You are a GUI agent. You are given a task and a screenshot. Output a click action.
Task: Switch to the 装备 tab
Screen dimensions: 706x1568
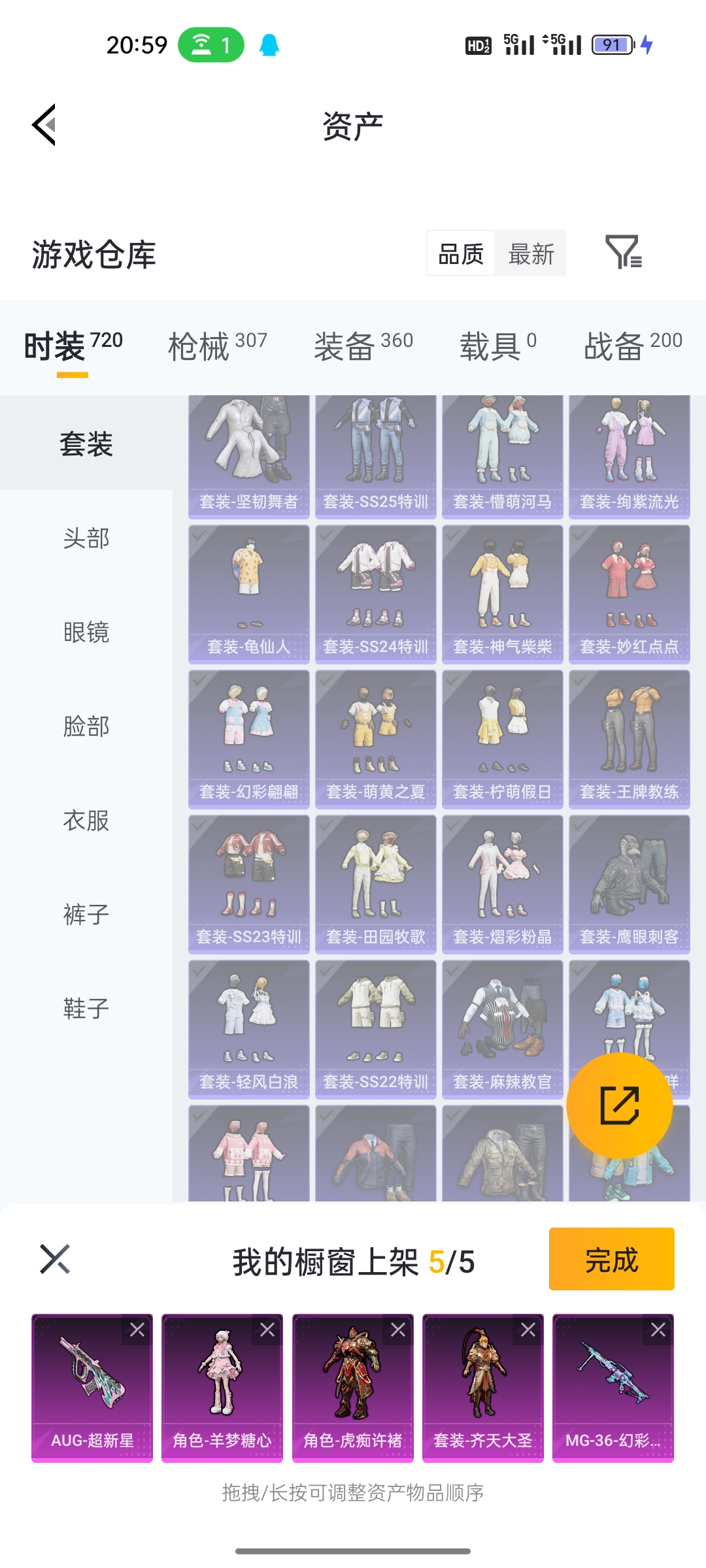click(x=363, y=345)
